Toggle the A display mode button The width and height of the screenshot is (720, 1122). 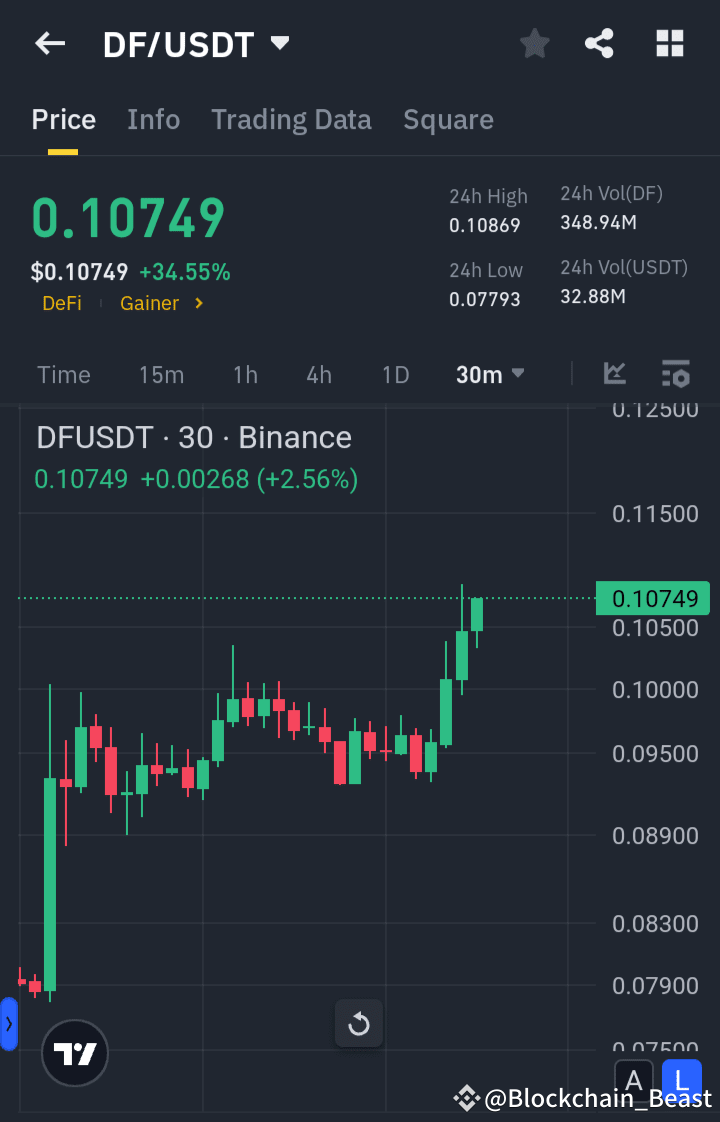(x=634, y=1081)
